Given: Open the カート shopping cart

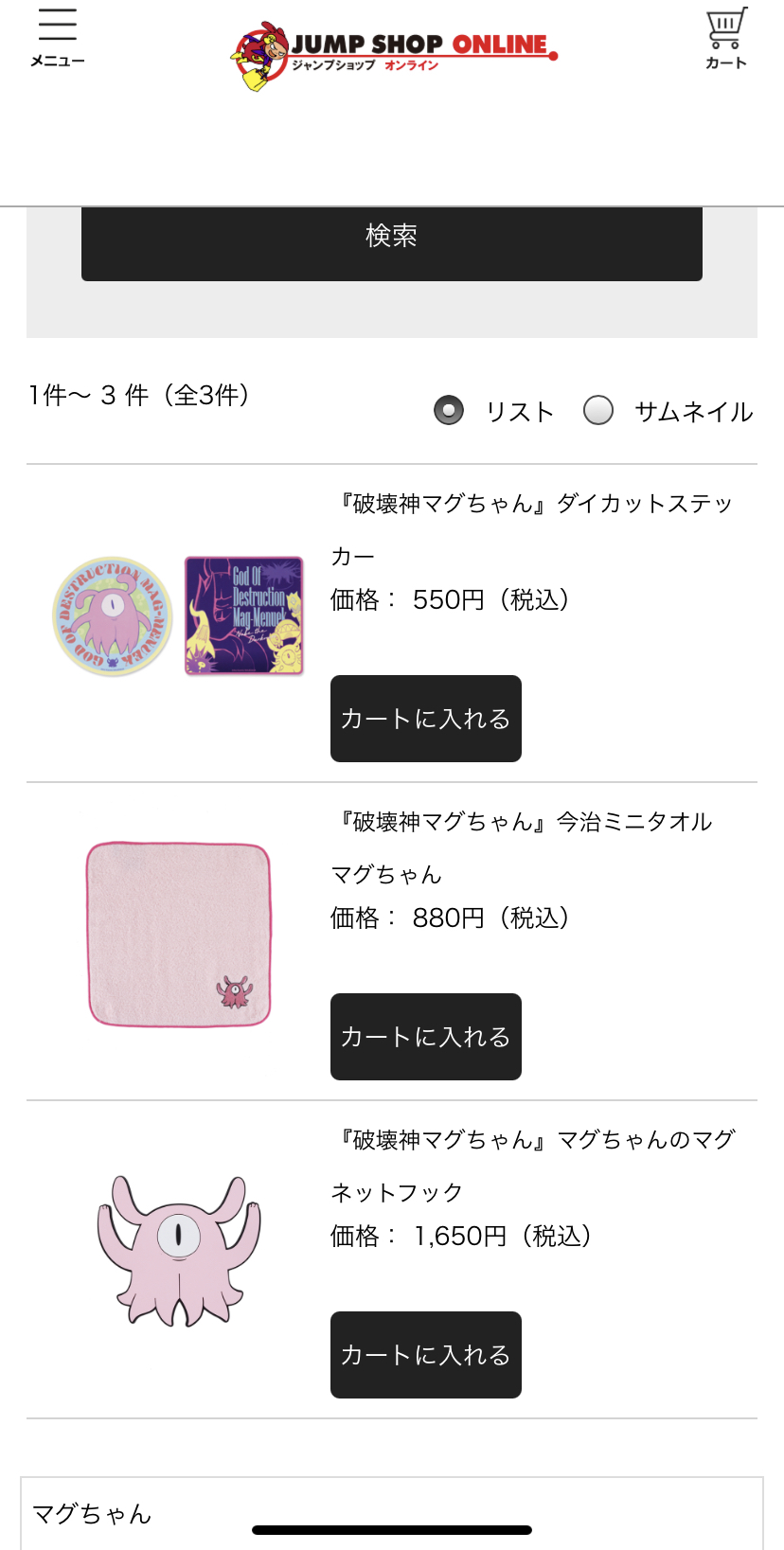Looking at the screenshot, I should (725, 38).
